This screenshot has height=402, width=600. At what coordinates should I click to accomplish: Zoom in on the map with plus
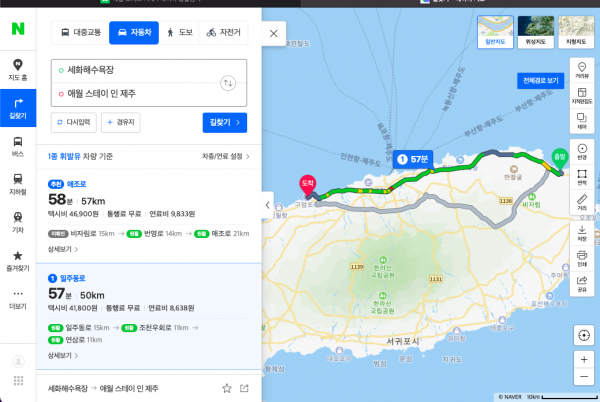tap(584, 360)
